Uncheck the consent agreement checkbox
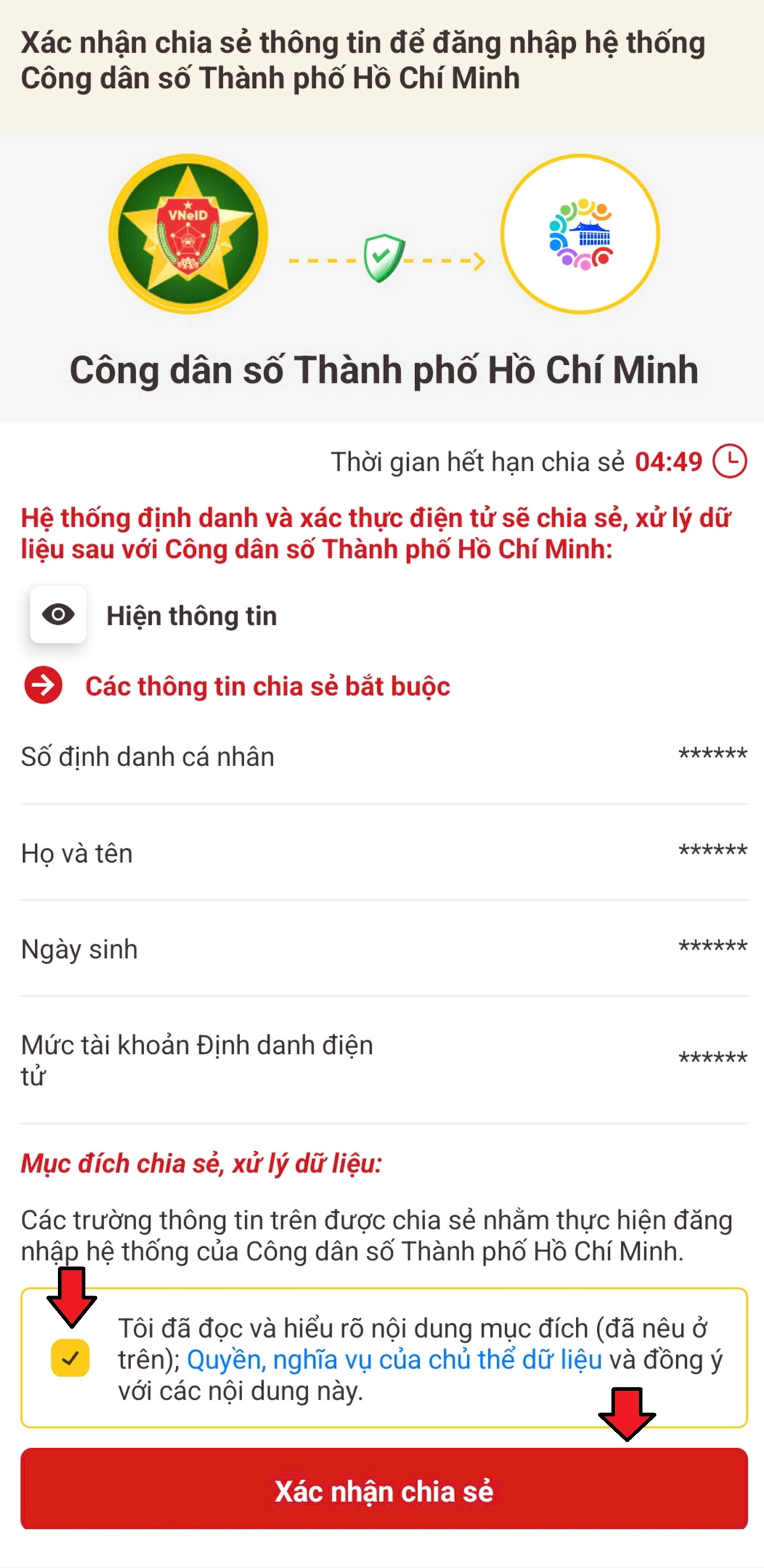 pos(70,1358)
